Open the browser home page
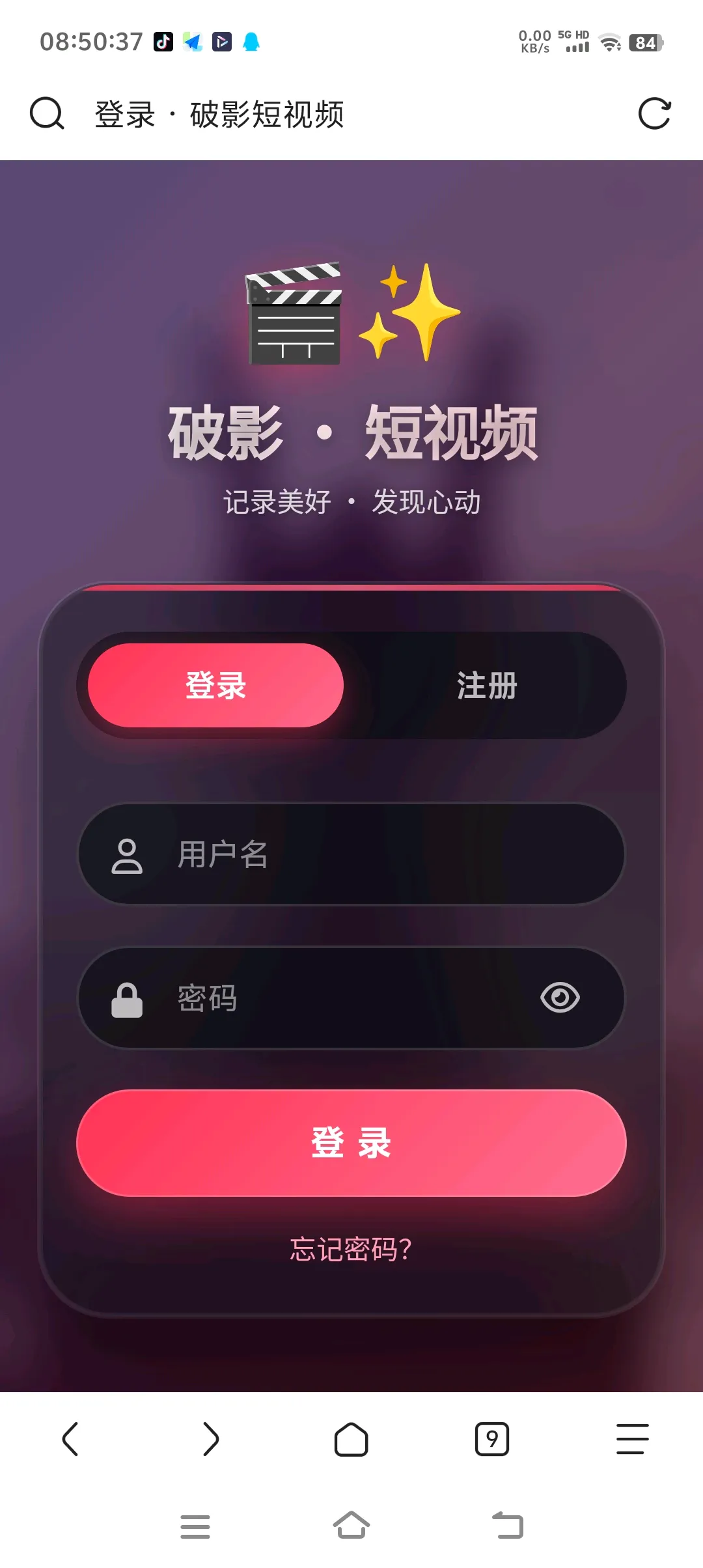This screenshot has height=1568, width=703. tap(351, 1439)
